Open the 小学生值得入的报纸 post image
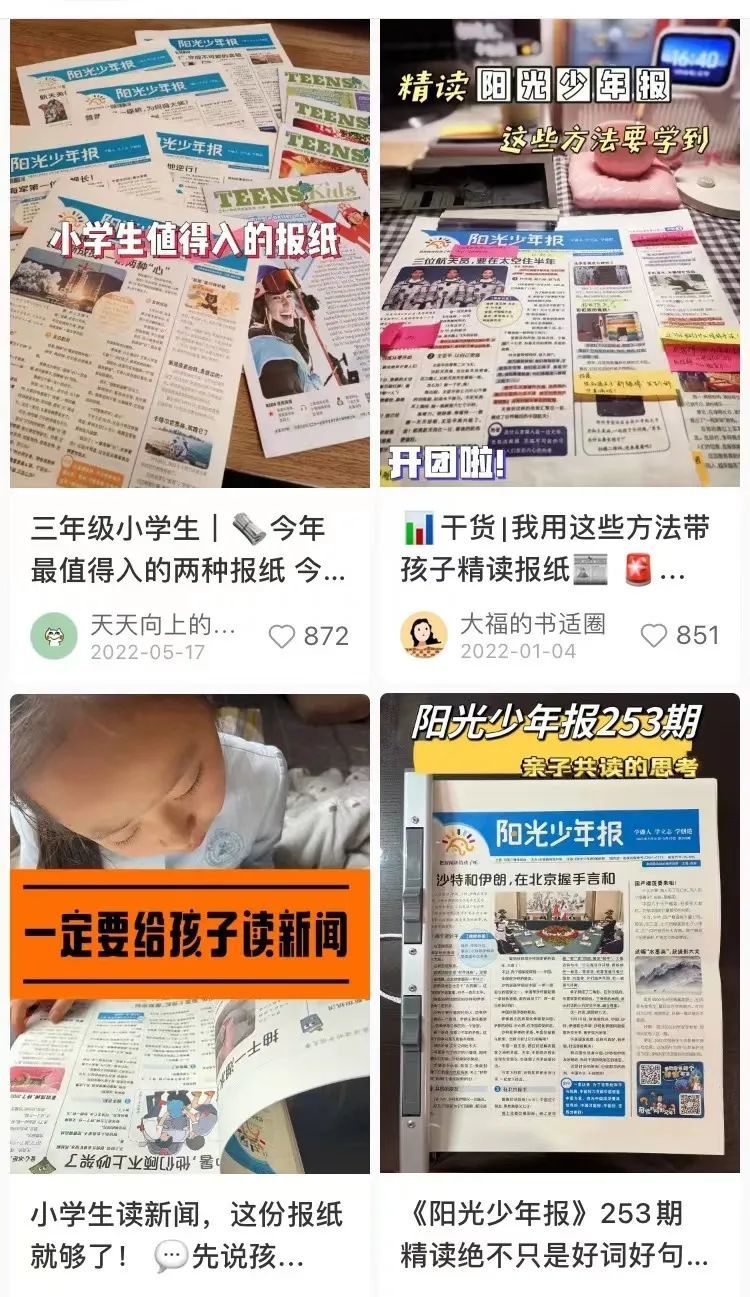Screen dimensions: 750x1297 tap(190, 253)
